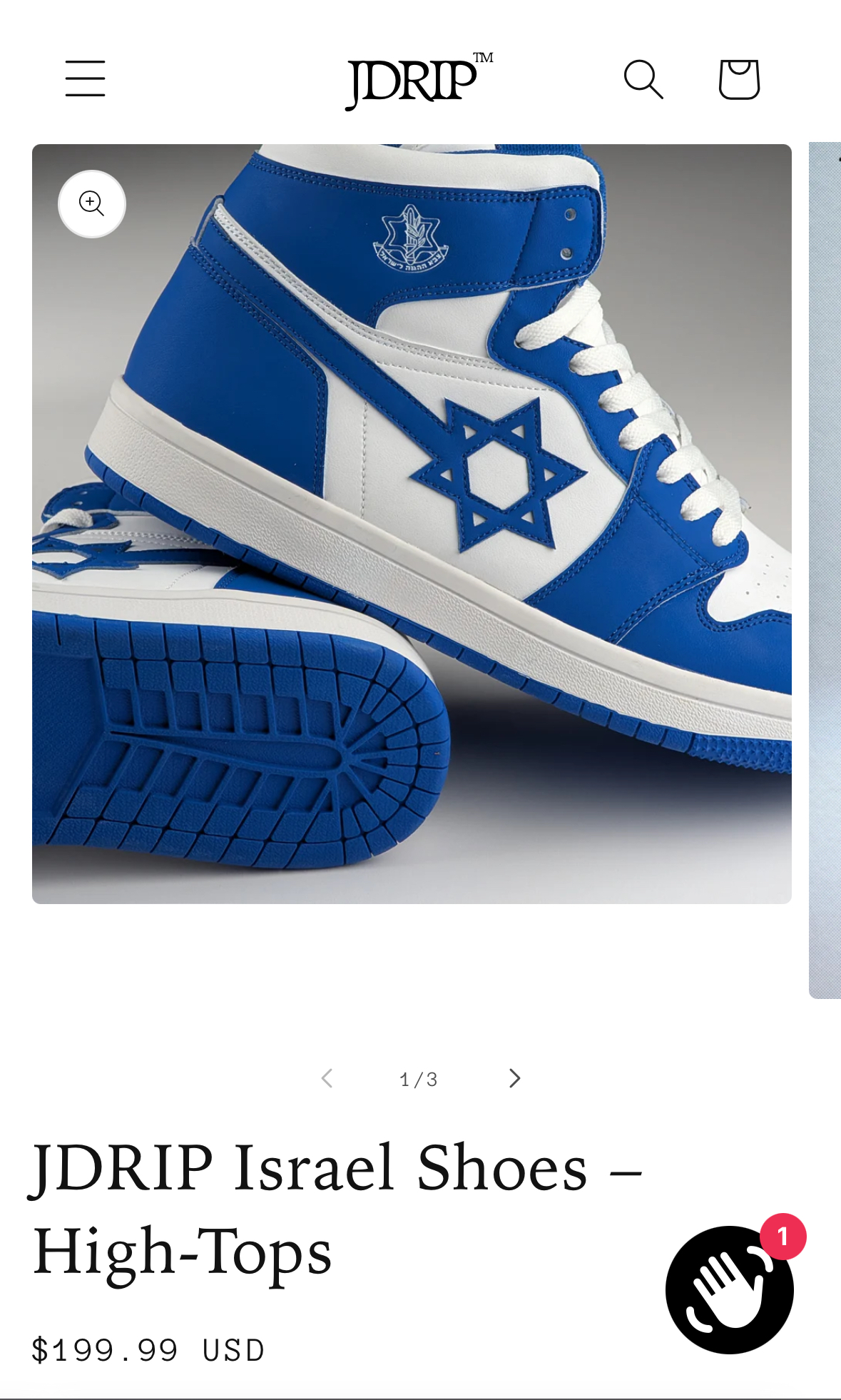Show the next product image

[x=514, y=1078]
